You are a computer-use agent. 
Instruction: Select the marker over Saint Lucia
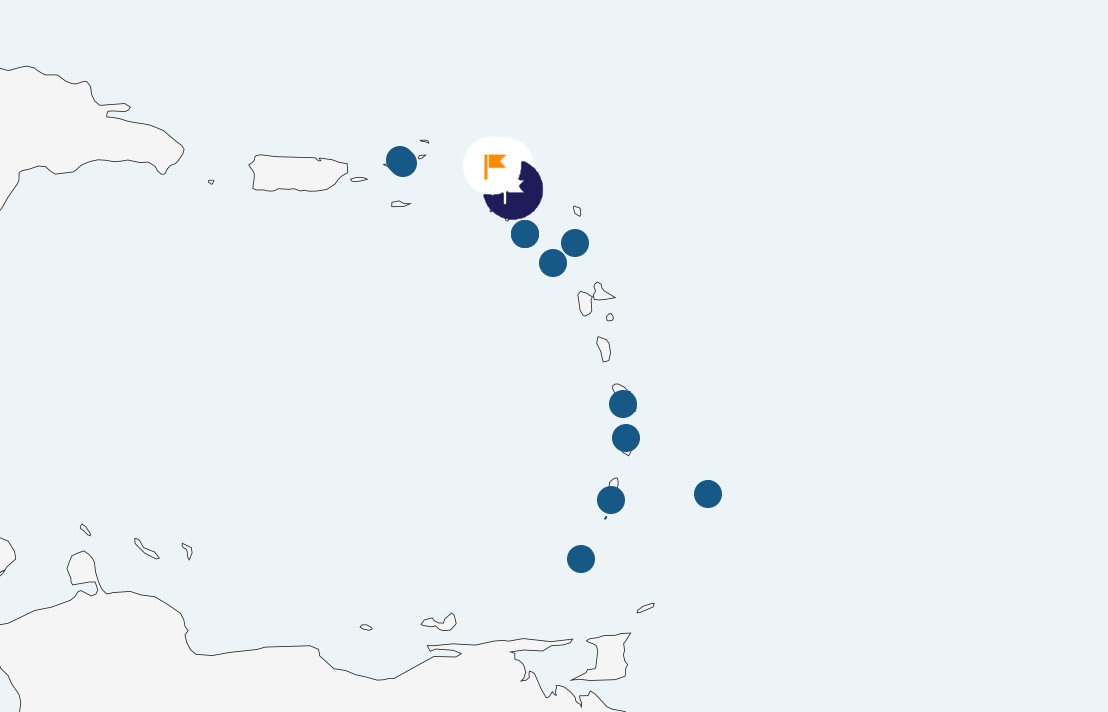pyautogui.click(x=626, y=438)
